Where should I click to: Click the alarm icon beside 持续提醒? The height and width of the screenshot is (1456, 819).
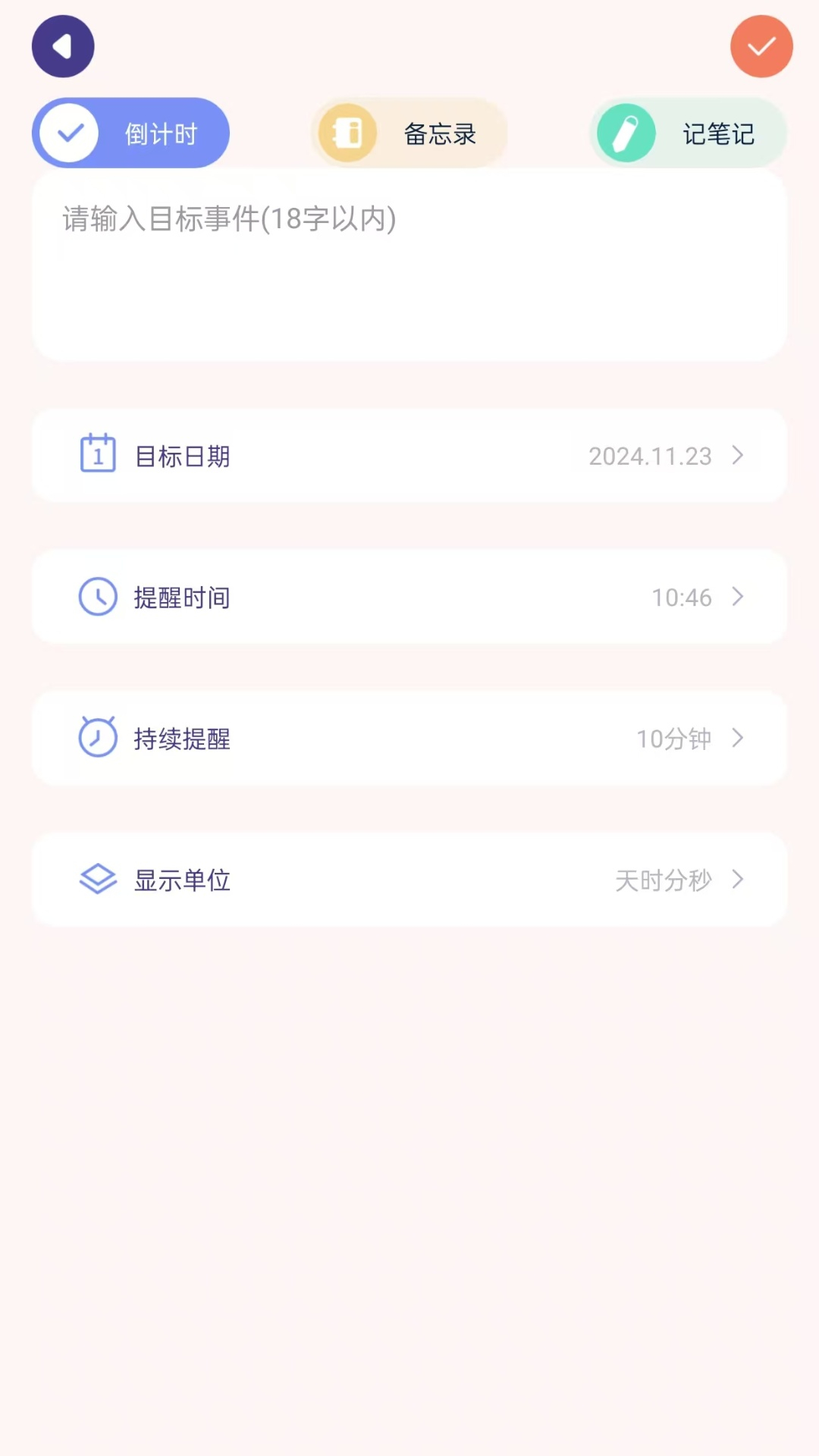98,738
